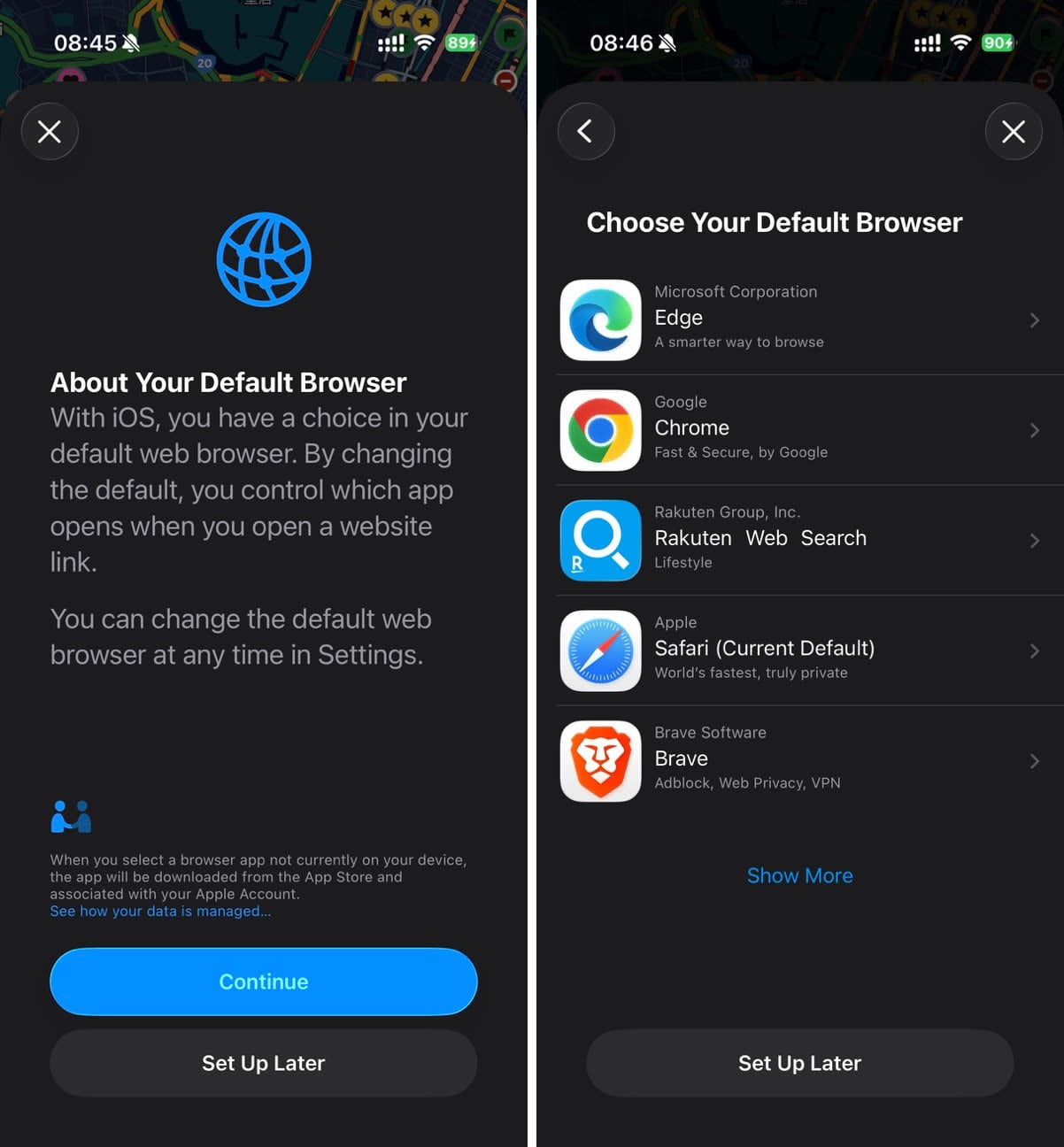Select Rakuten Web Search browser

click(x=799, y=540)
